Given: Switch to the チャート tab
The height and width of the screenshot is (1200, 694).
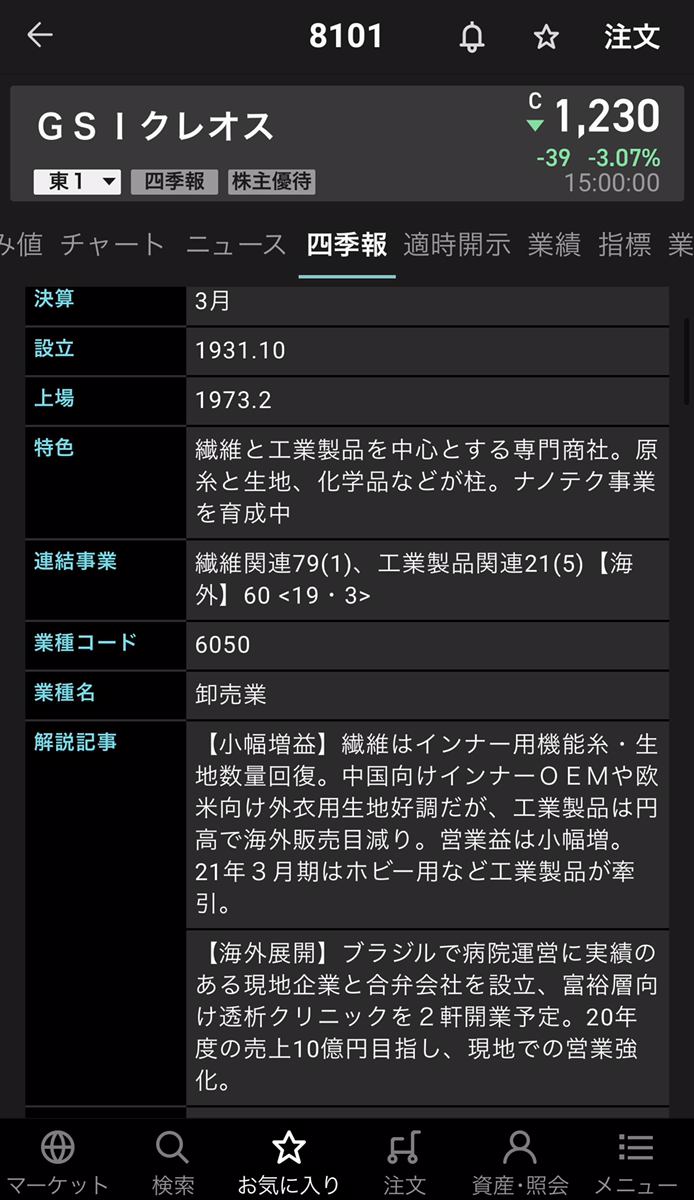Looking at the screenshot, I should [x=112, y=245].
